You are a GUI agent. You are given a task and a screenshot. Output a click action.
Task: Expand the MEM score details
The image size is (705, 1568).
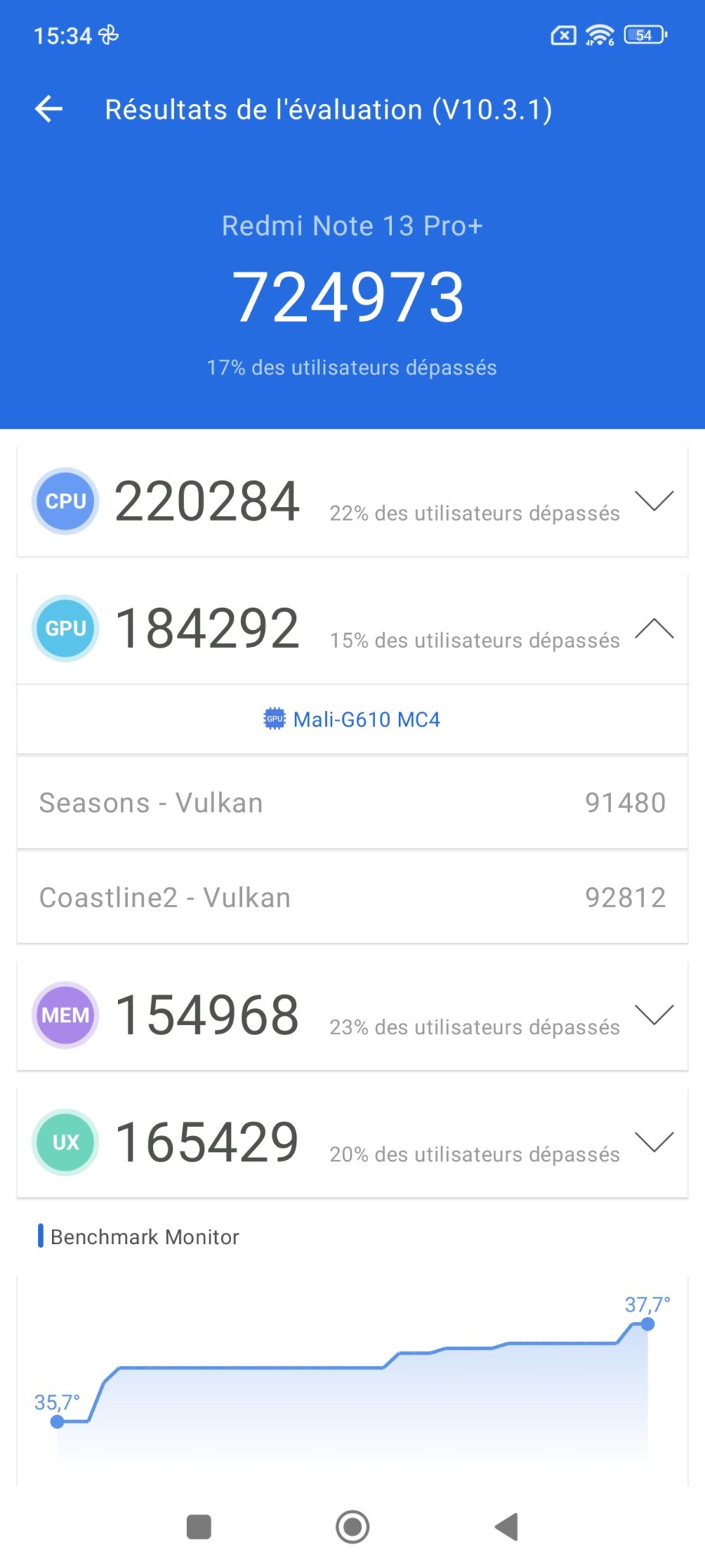pos(654,1015)
